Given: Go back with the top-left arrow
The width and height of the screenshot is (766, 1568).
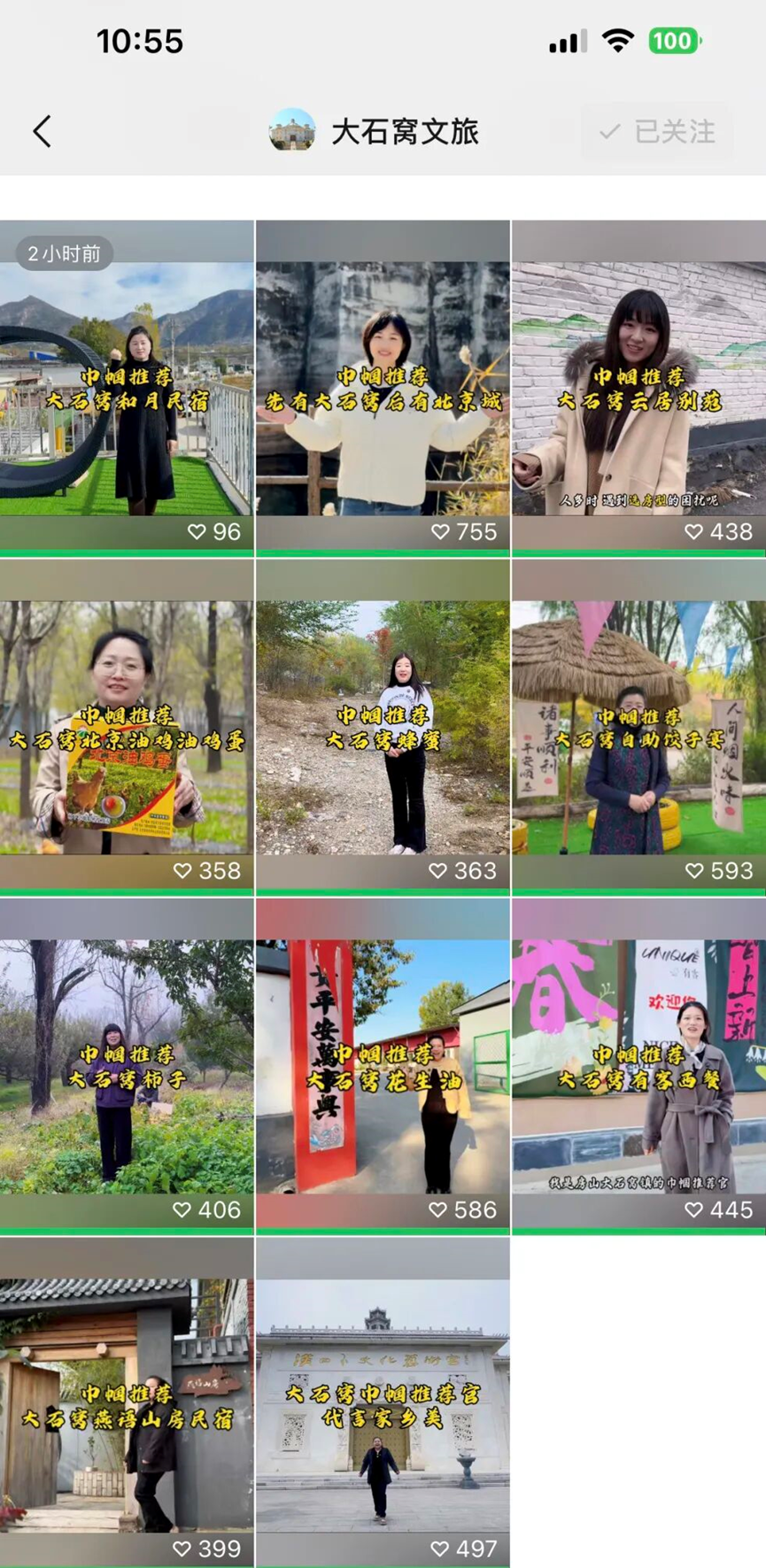Looking at the screenshot, I should coord(42,131).
